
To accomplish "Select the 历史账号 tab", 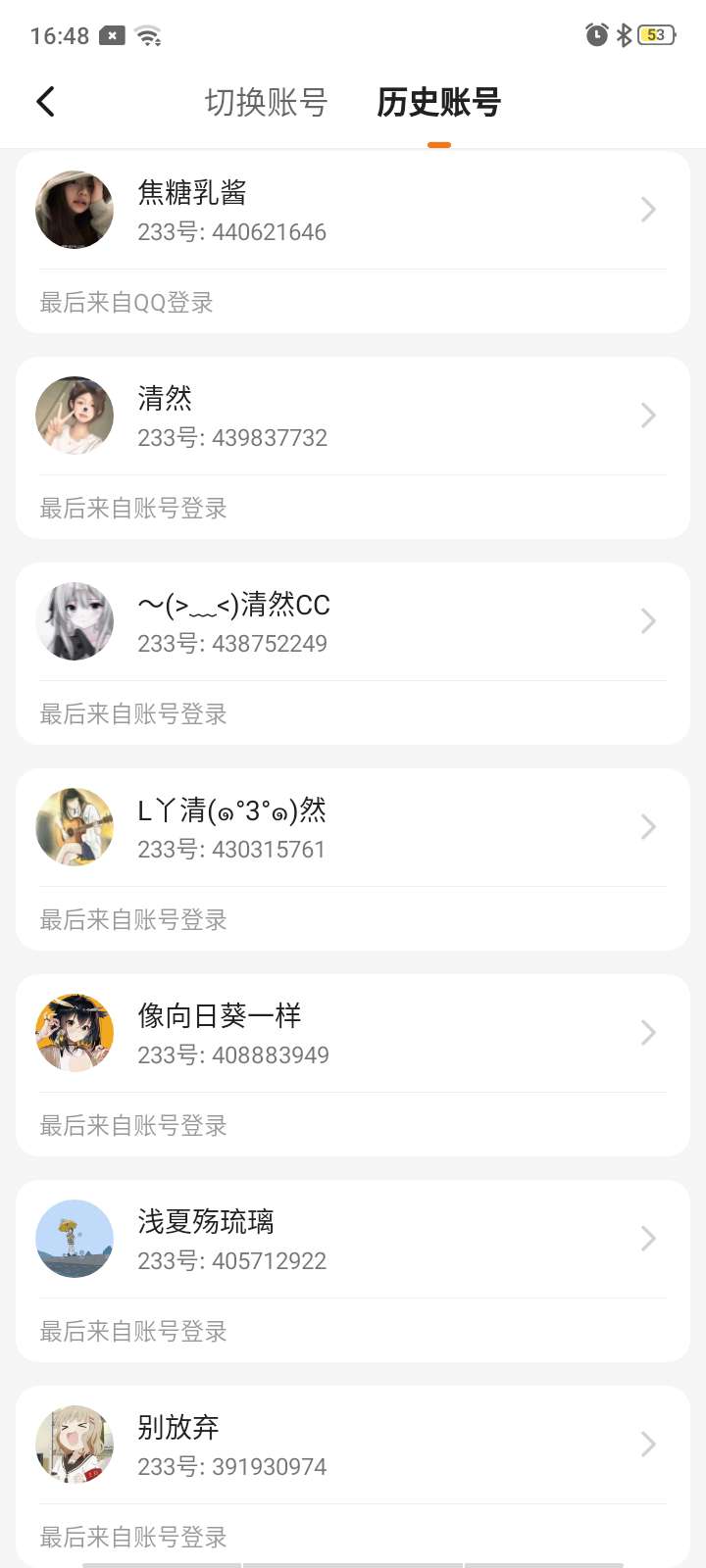I will click(x=438, y=102).
